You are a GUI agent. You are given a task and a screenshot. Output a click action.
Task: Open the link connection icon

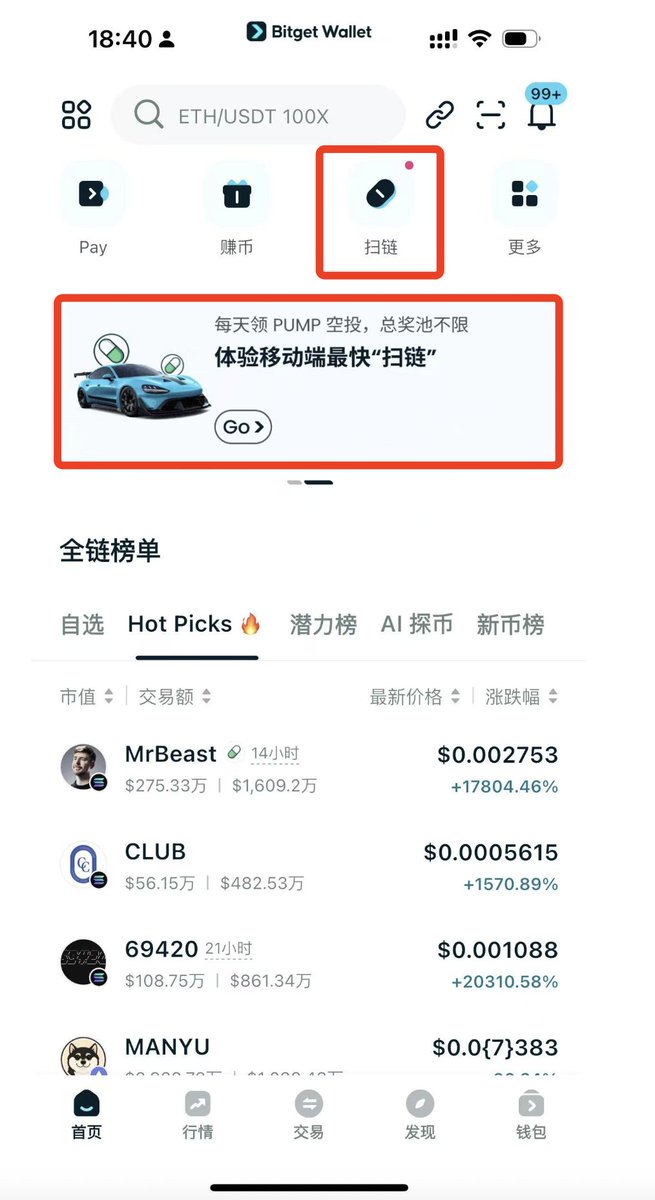click(440, 115)
